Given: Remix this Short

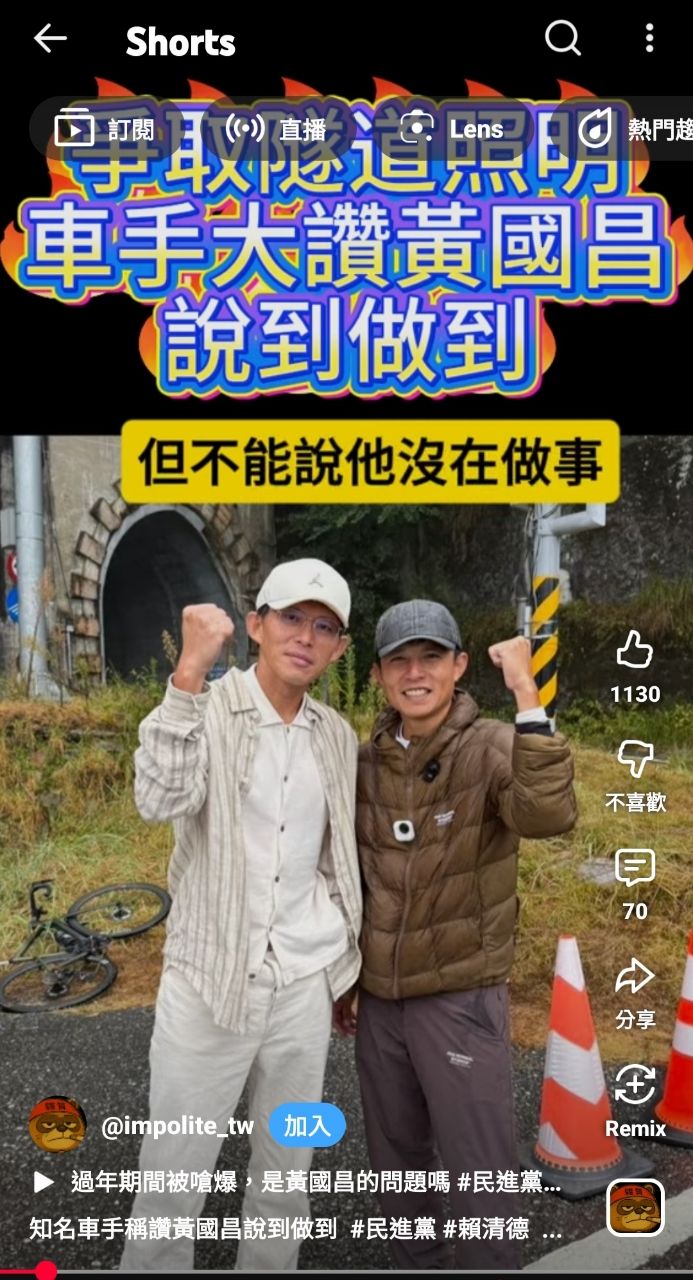Looking at the screenshot, I should tap(635, 1086).
